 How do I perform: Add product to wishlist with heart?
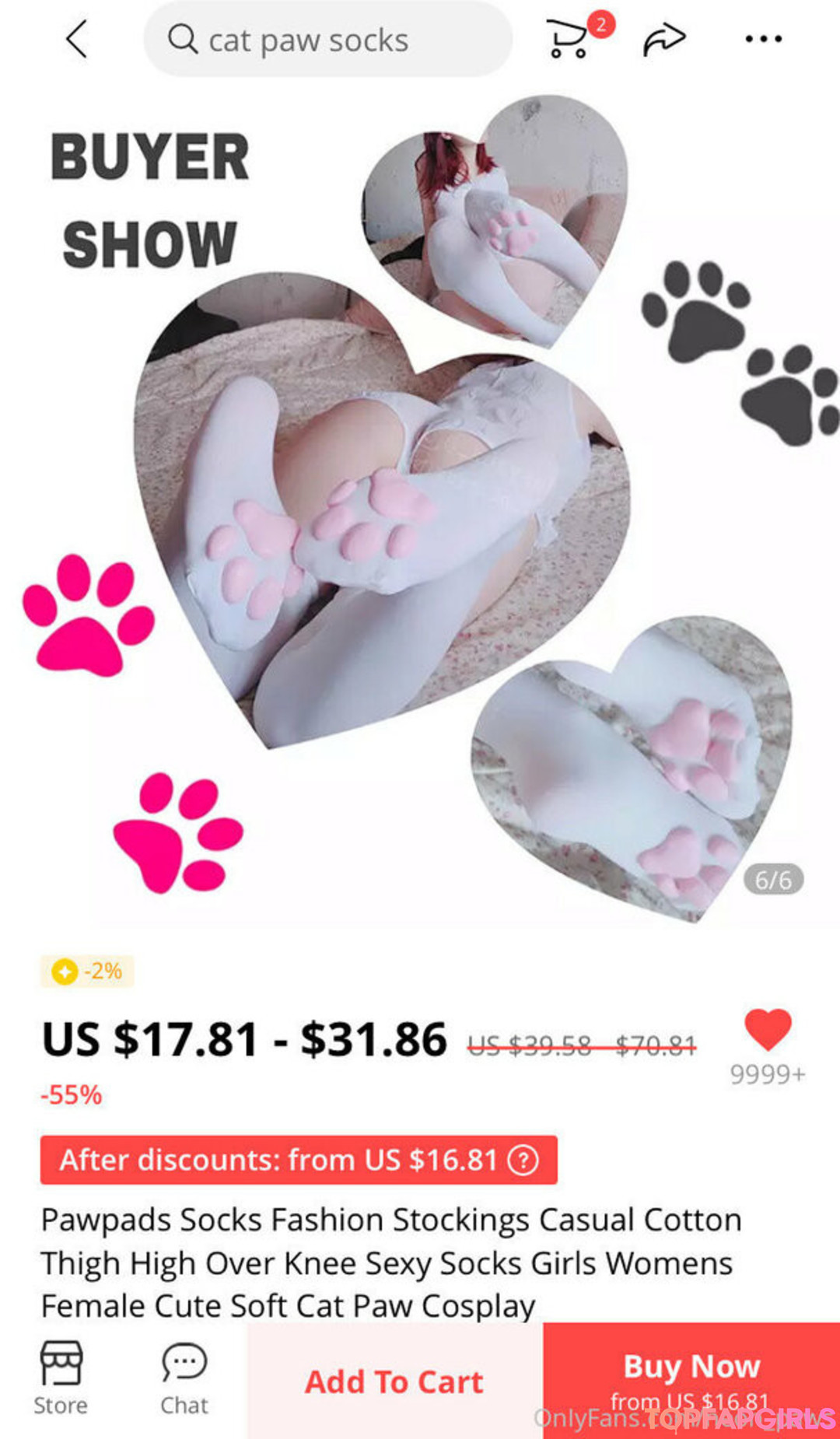(768, 1030)
